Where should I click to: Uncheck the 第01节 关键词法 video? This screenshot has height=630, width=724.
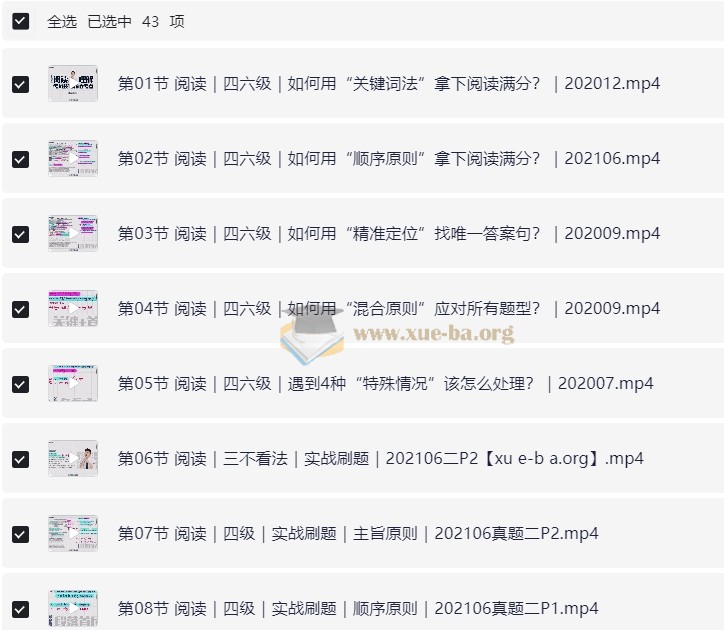(20, 84)
